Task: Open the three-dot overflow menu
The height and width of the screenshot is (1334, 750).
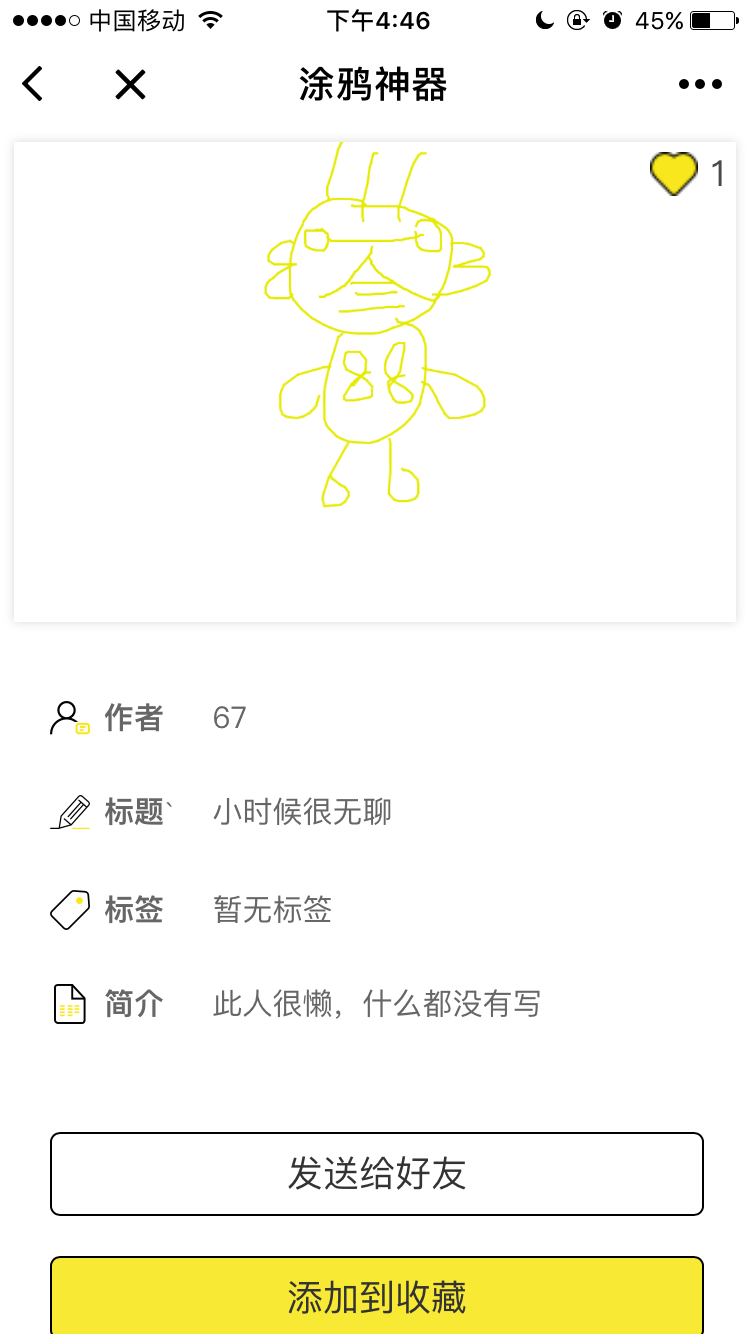Action: [700, 85]
